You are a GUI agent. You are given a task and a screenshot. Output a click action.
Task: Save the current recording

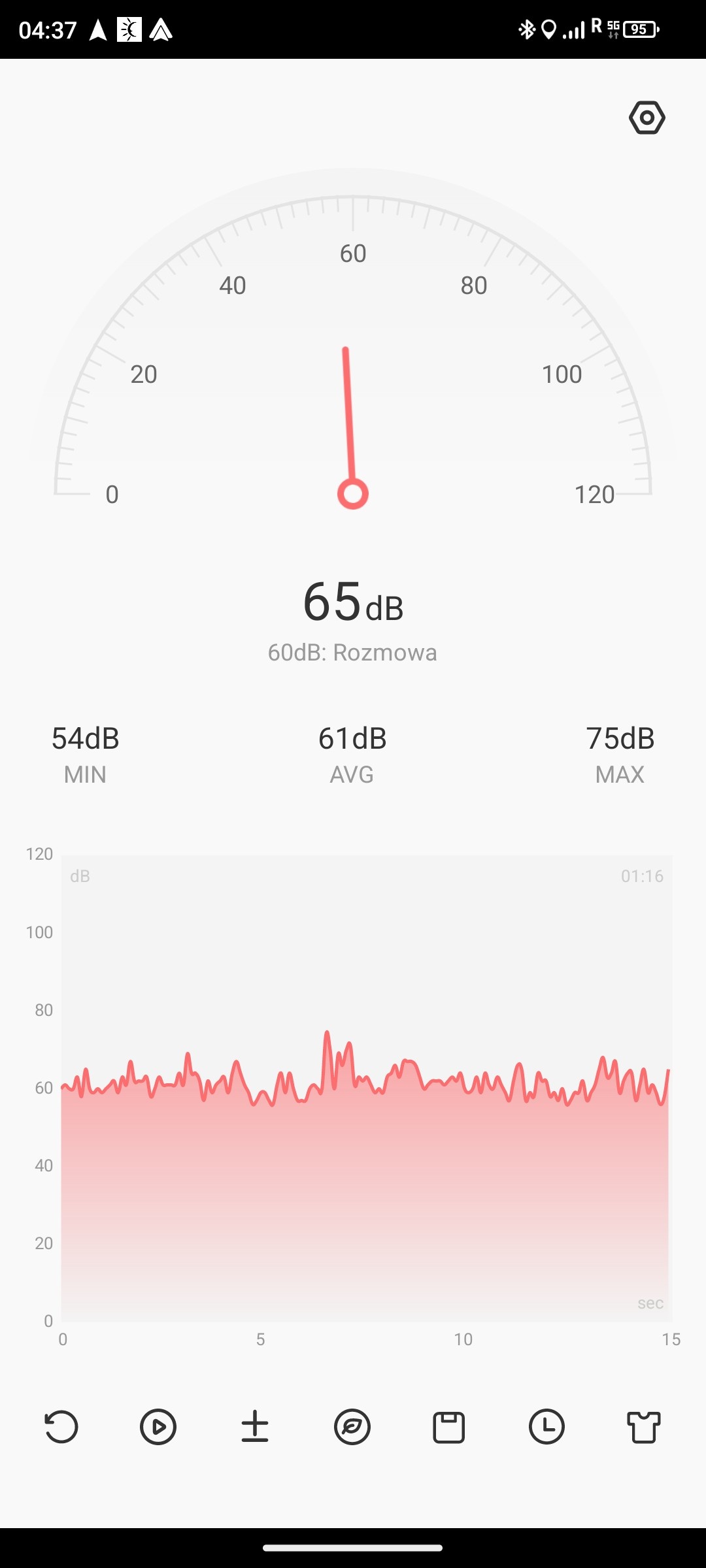[x=449, y=1426]
